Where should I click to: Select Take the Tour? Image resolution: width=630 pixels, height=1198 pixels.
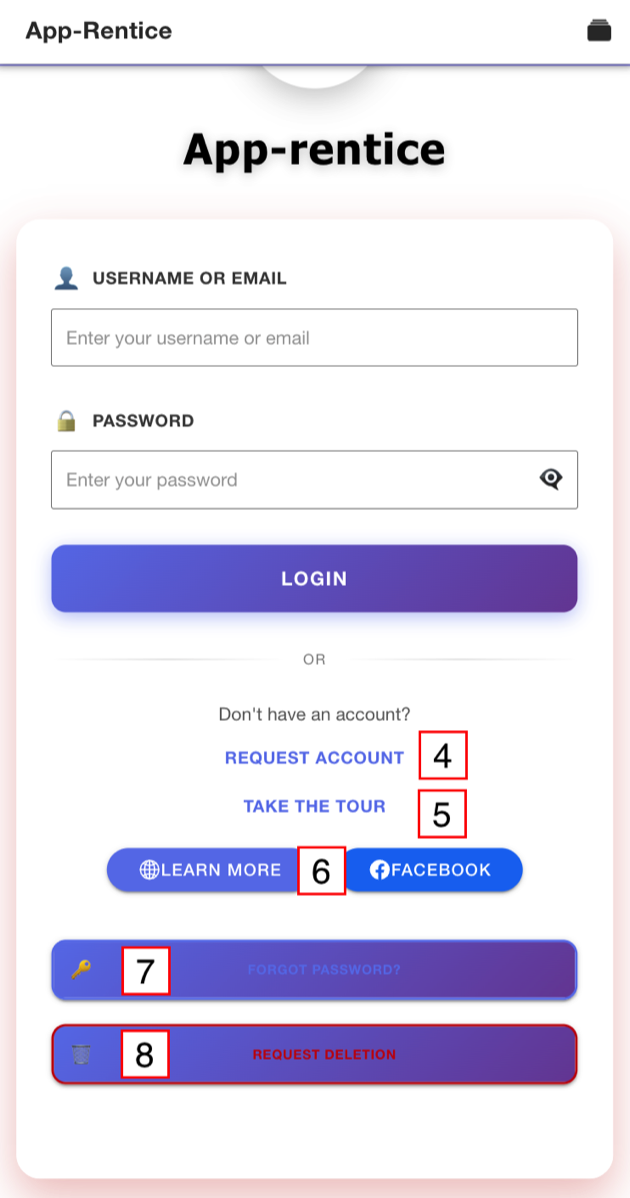(314, 805)
